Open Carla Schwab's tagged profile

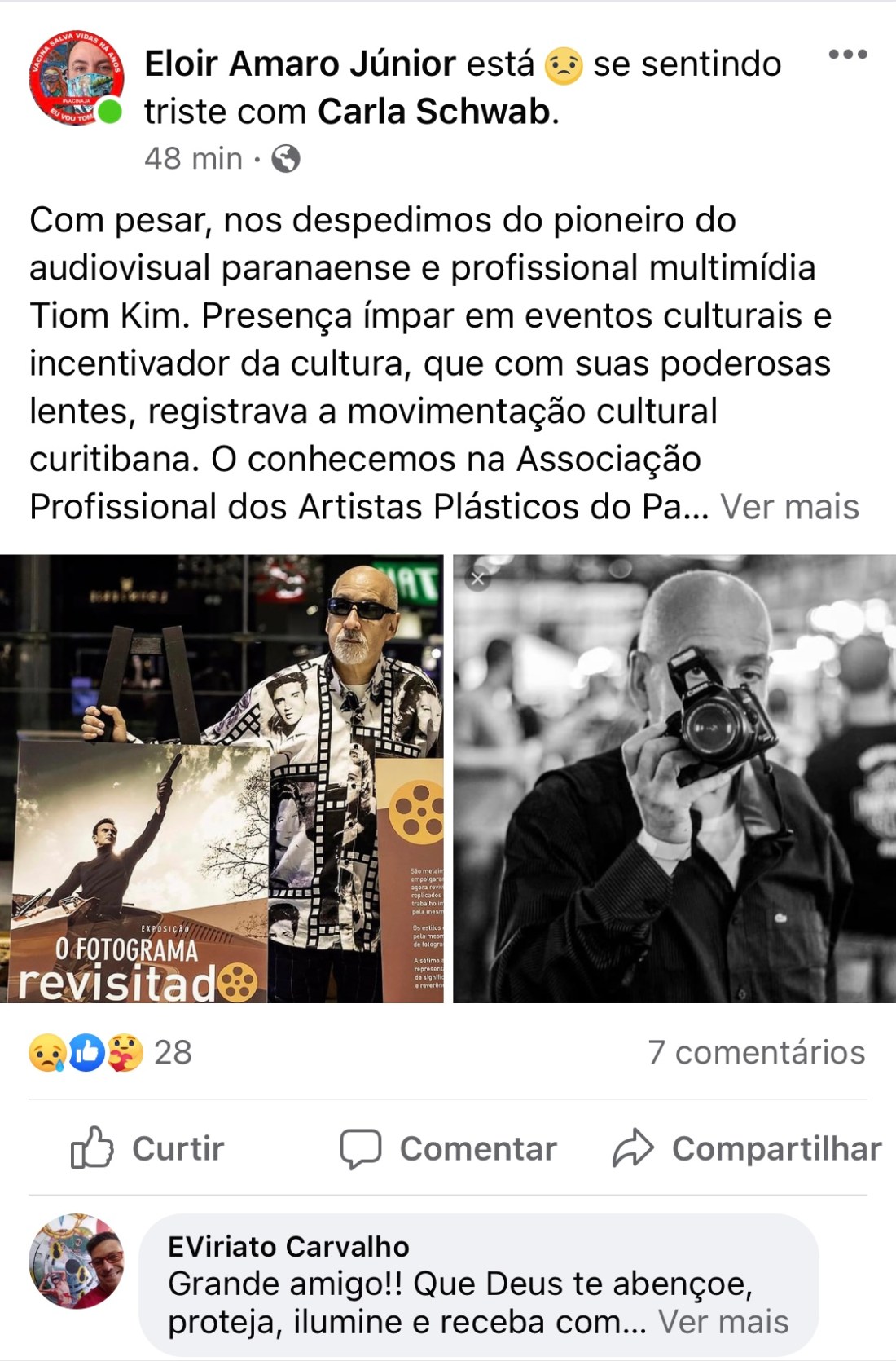433,112
